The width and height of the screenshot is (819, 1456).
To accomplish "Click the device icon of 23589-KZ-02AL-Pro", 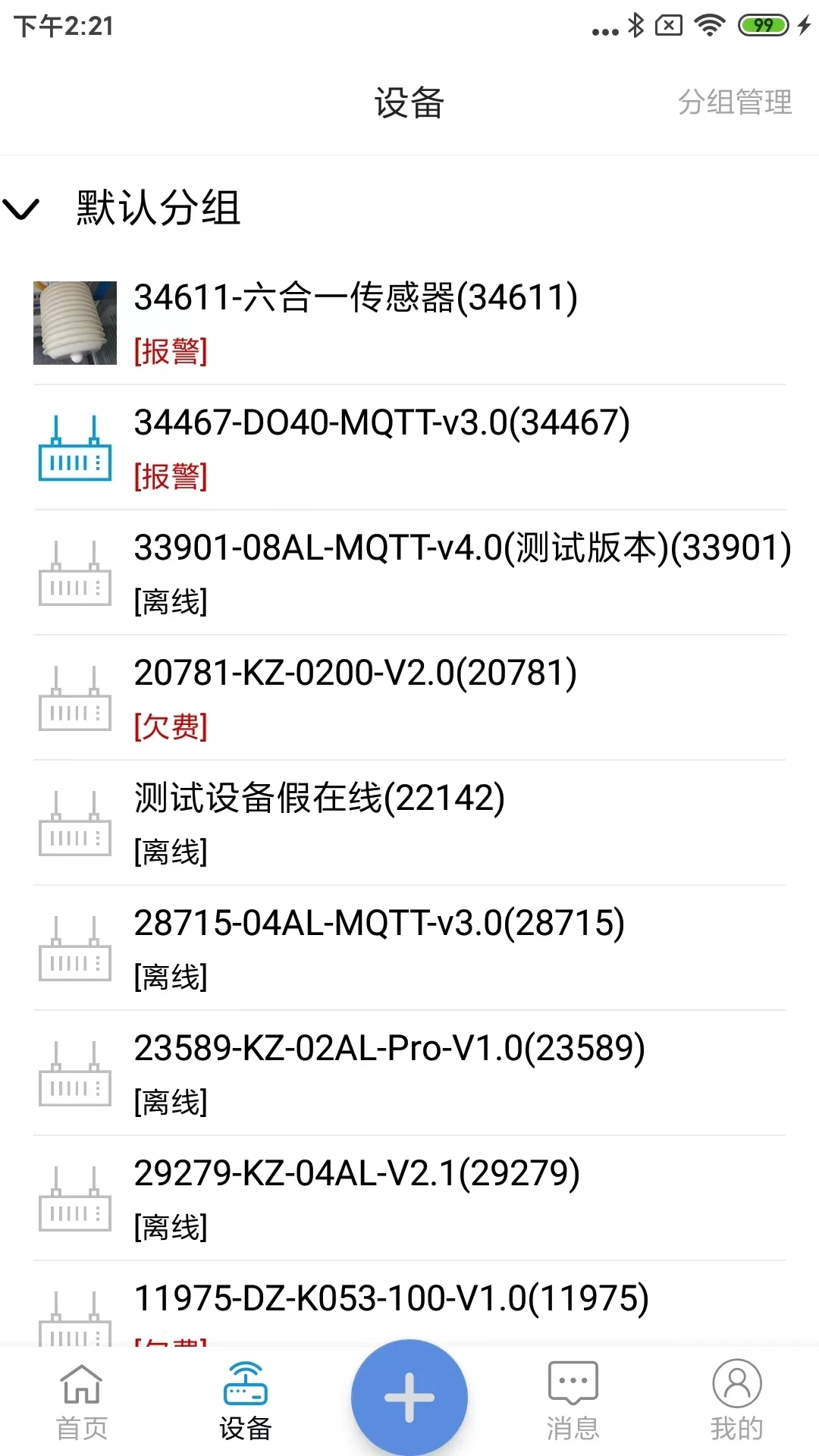I will click(75, 1083).
